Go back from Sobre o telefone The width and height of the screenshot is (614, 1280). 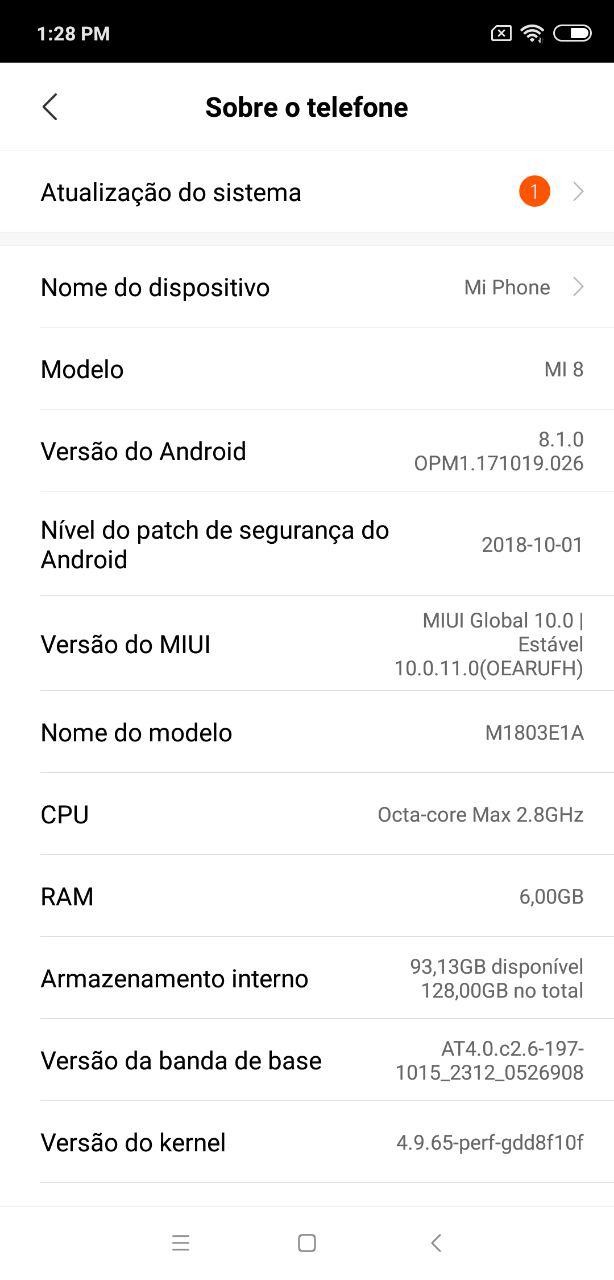50,107
